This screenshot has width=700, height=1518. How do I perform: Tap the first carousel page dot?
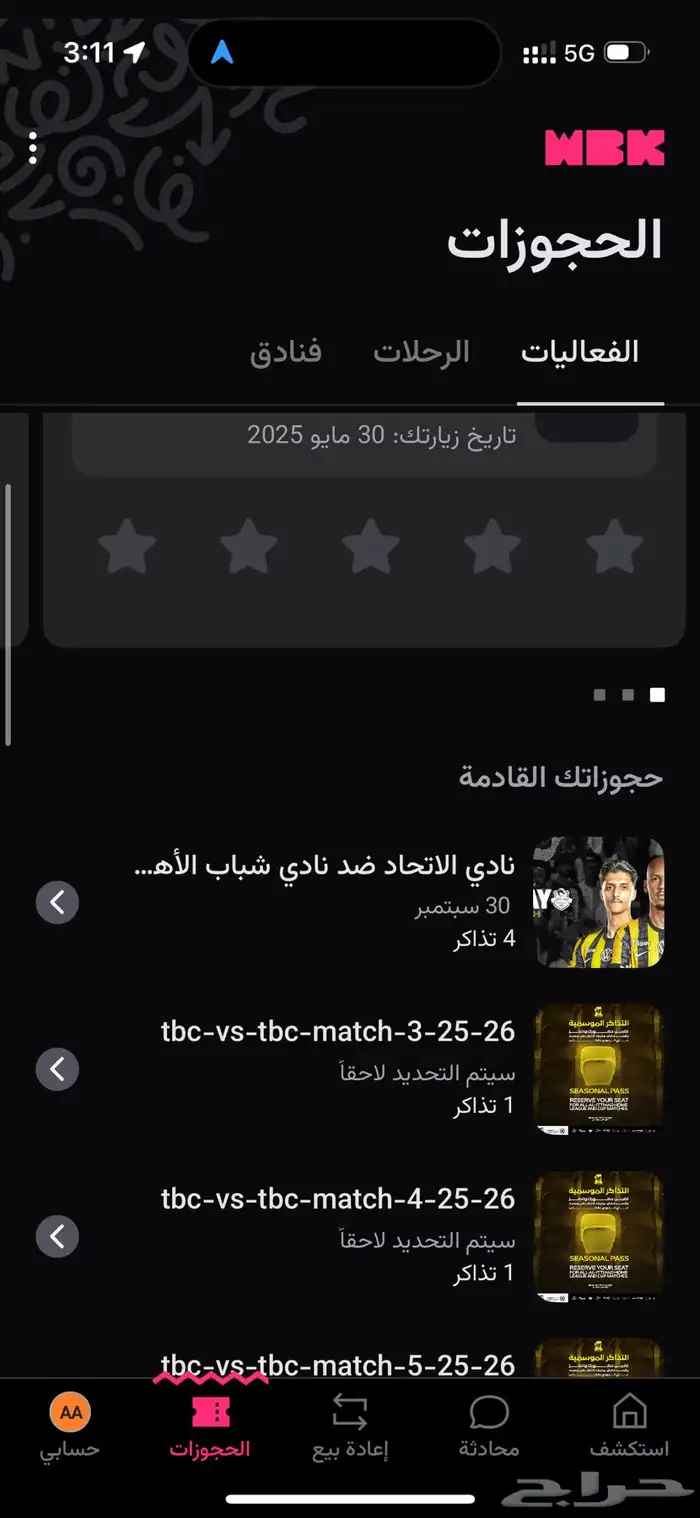click(x=657, y=695)
